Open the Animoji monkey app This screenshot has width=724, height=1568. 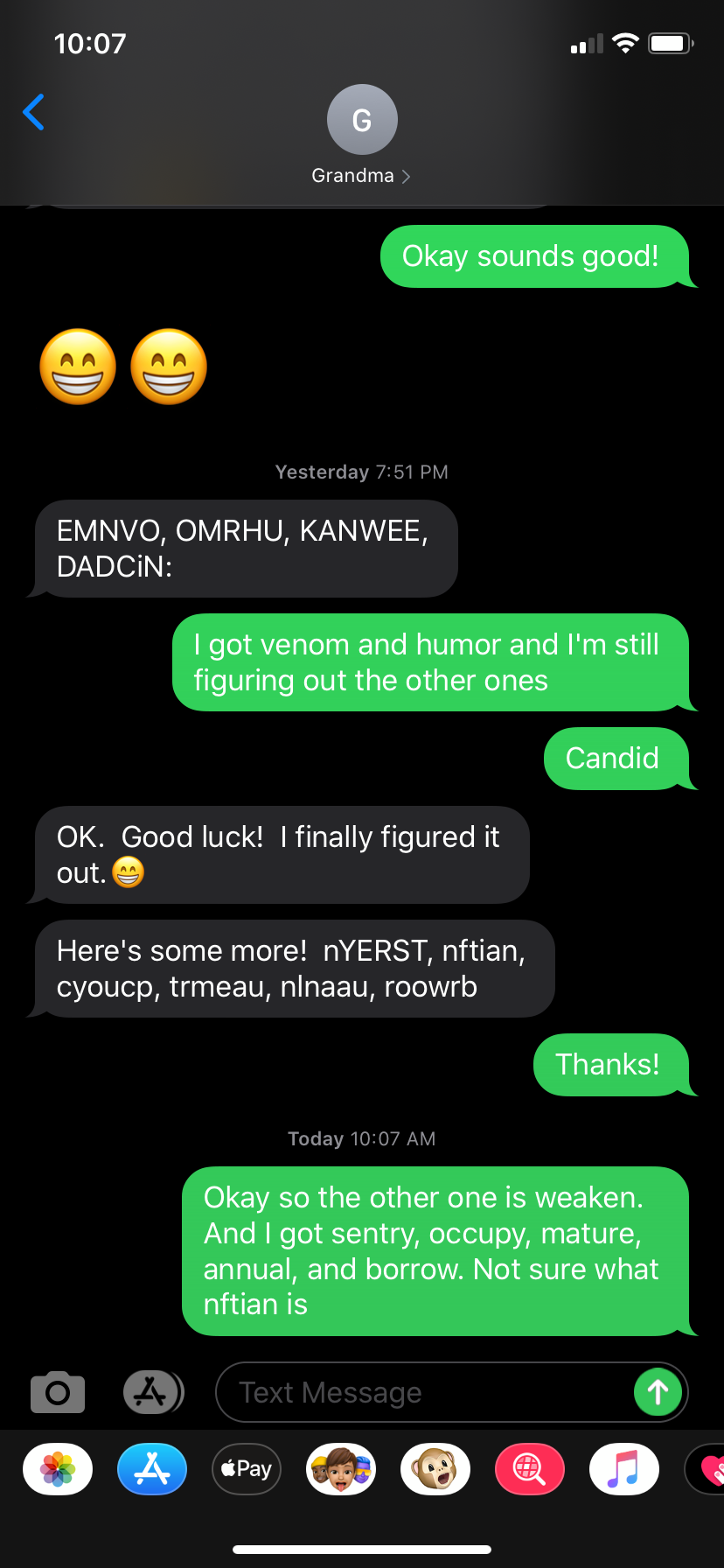[435, 1468]
